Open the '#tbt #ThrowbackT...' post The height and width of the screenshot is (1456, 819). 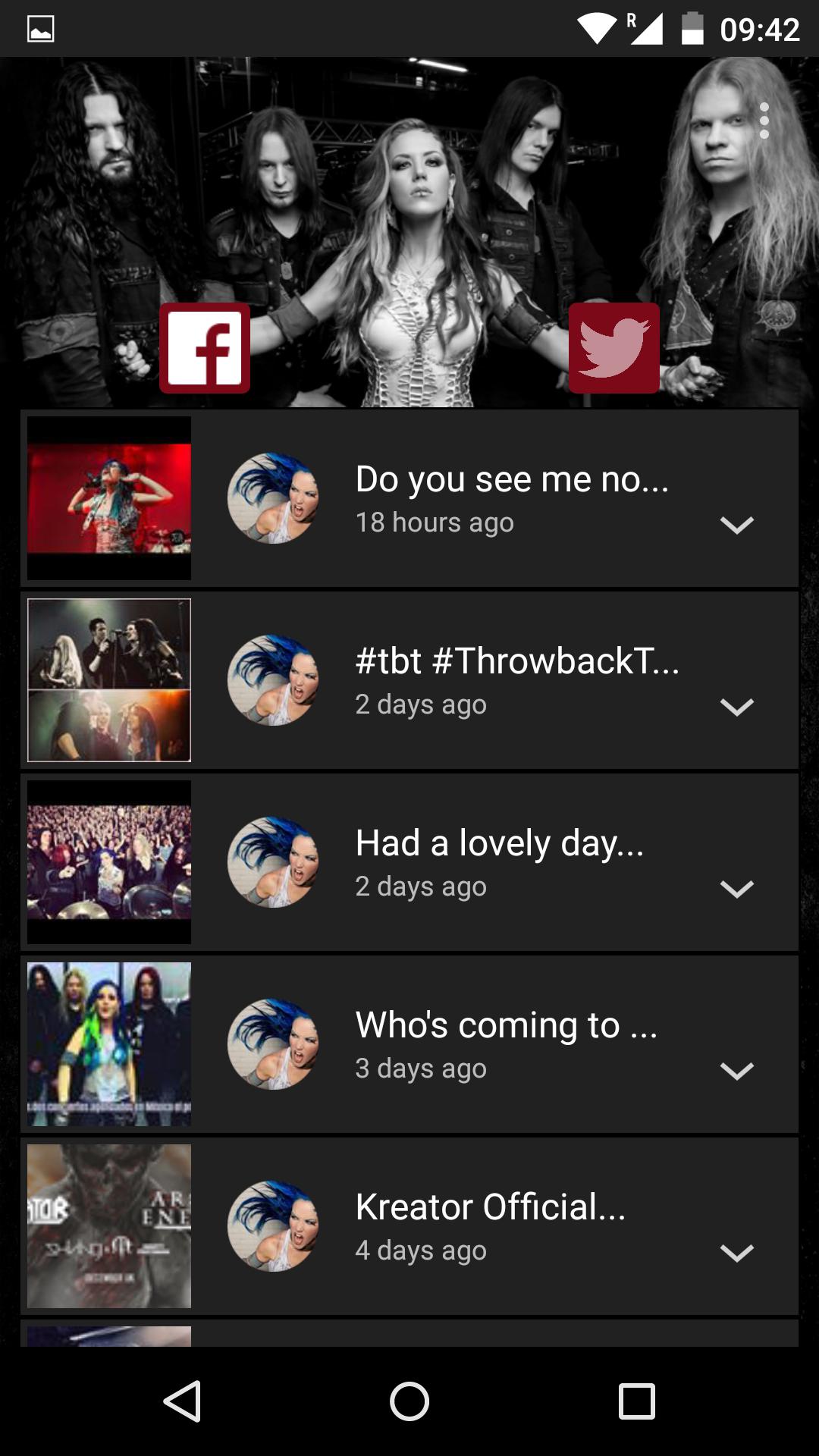point(516,662)
